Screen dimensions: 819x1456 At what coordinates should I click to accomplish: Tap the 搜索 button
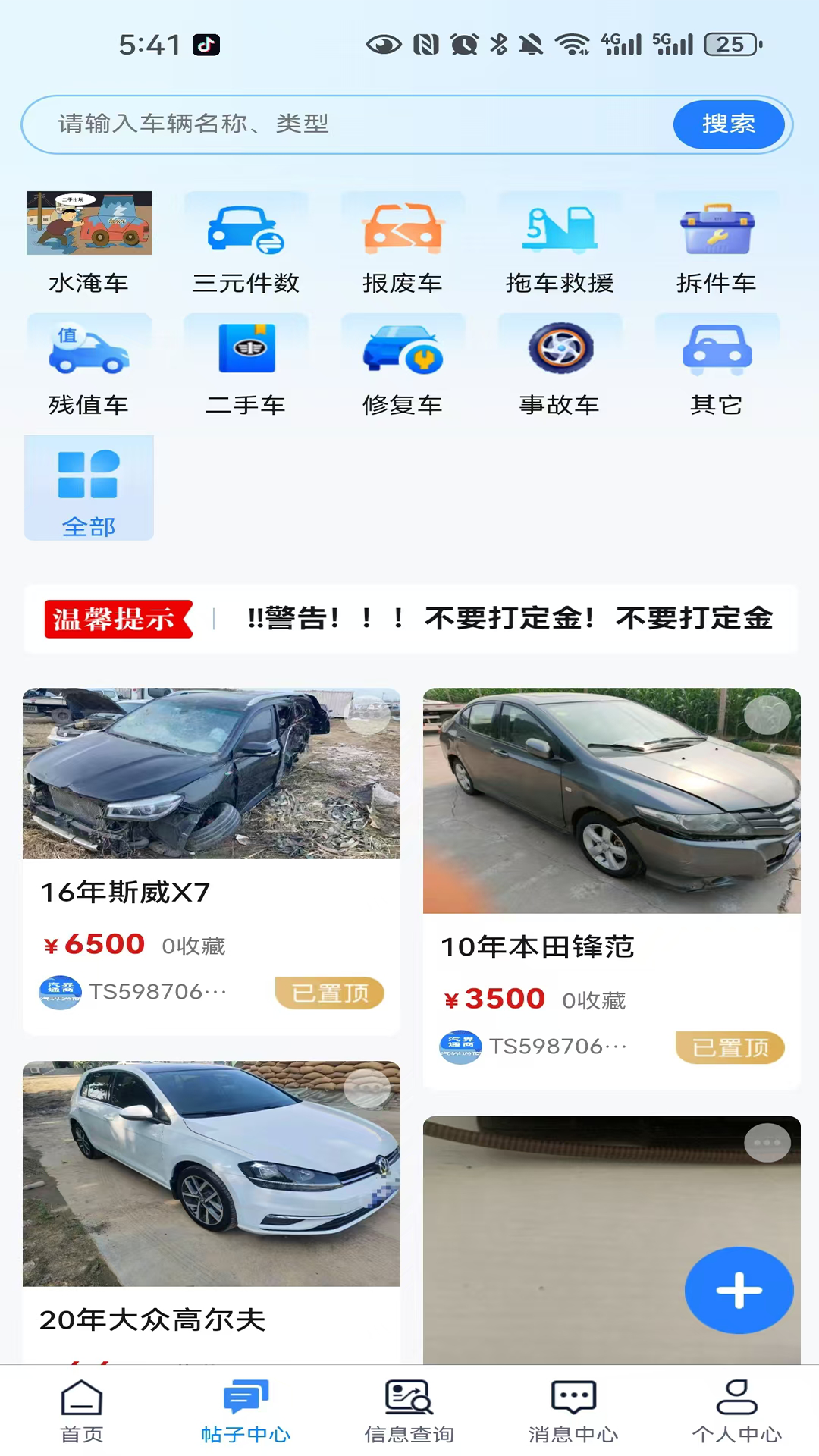728,124
